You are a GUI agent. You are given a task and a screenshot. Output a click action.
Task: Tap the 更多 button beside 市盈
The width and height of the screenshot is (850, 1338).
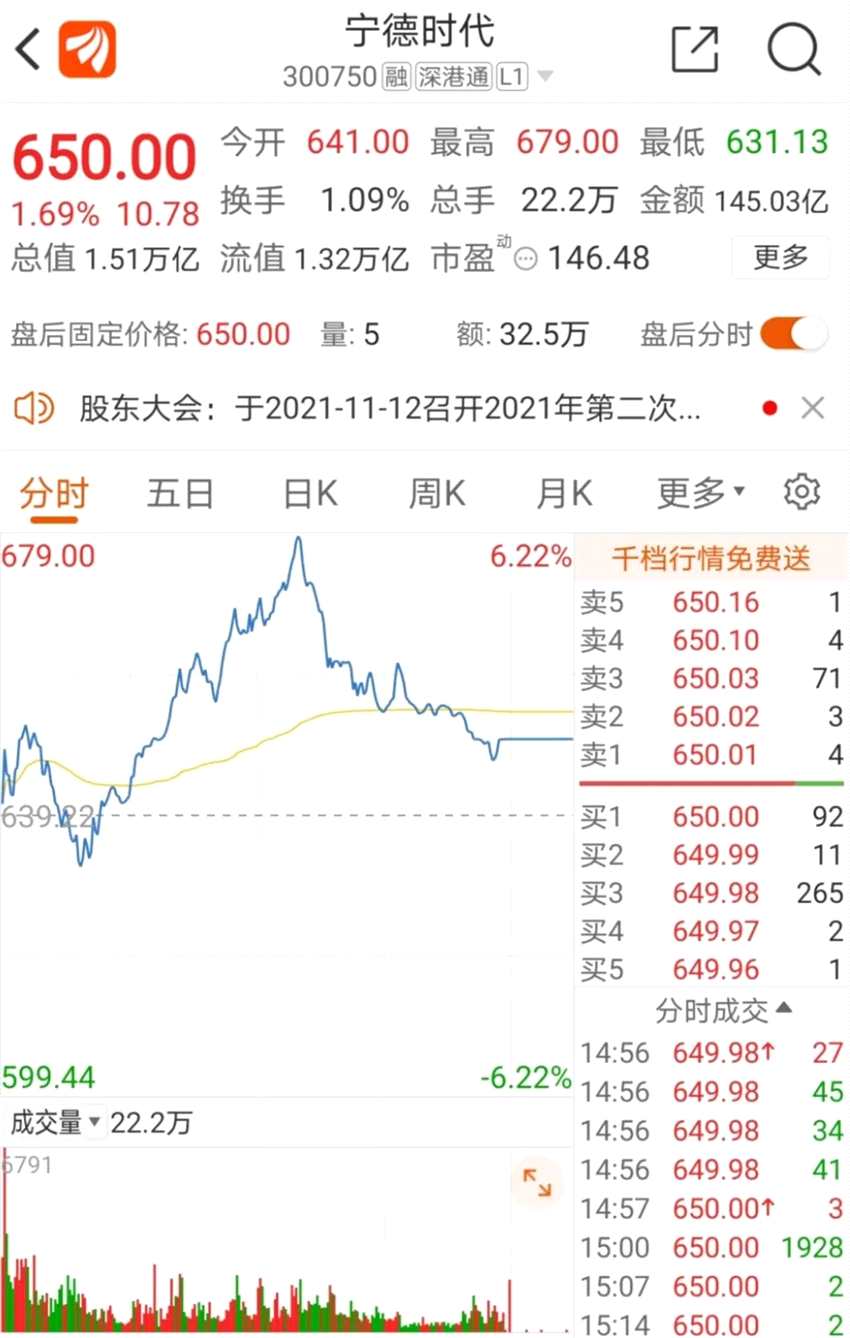[x=780, y=258]
